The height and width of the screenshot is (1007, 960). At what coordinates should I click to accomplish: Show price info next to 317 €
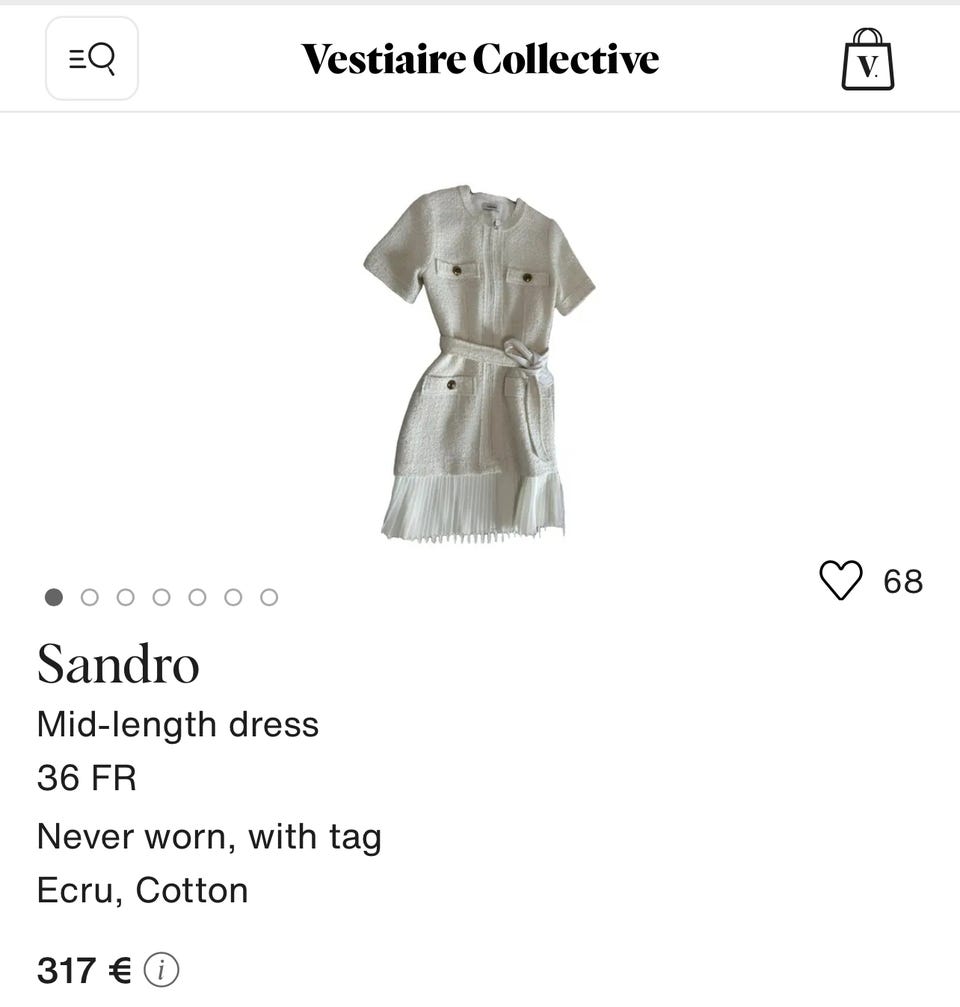pos(161,969)
